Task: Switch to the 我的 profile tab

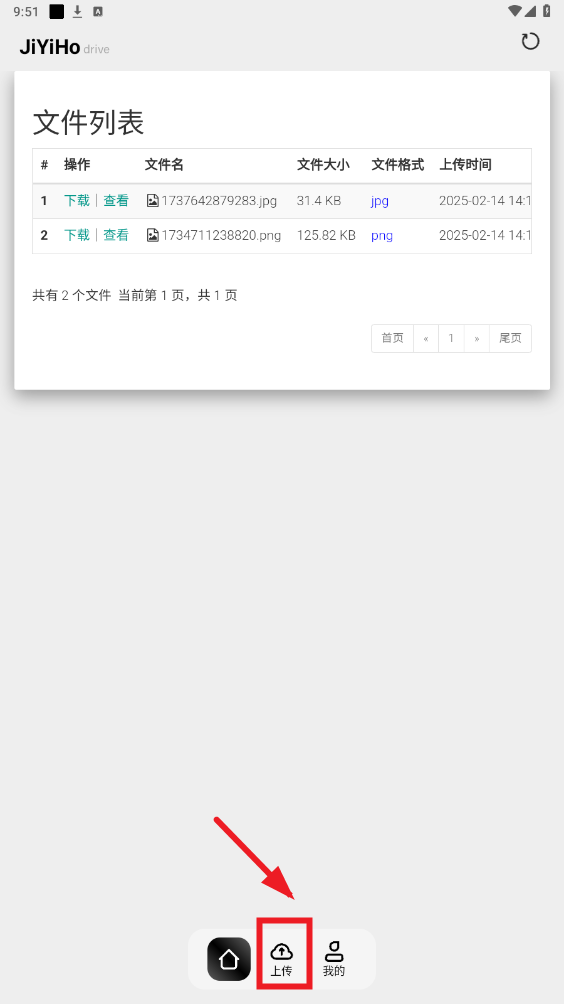Action: point(334,959)
